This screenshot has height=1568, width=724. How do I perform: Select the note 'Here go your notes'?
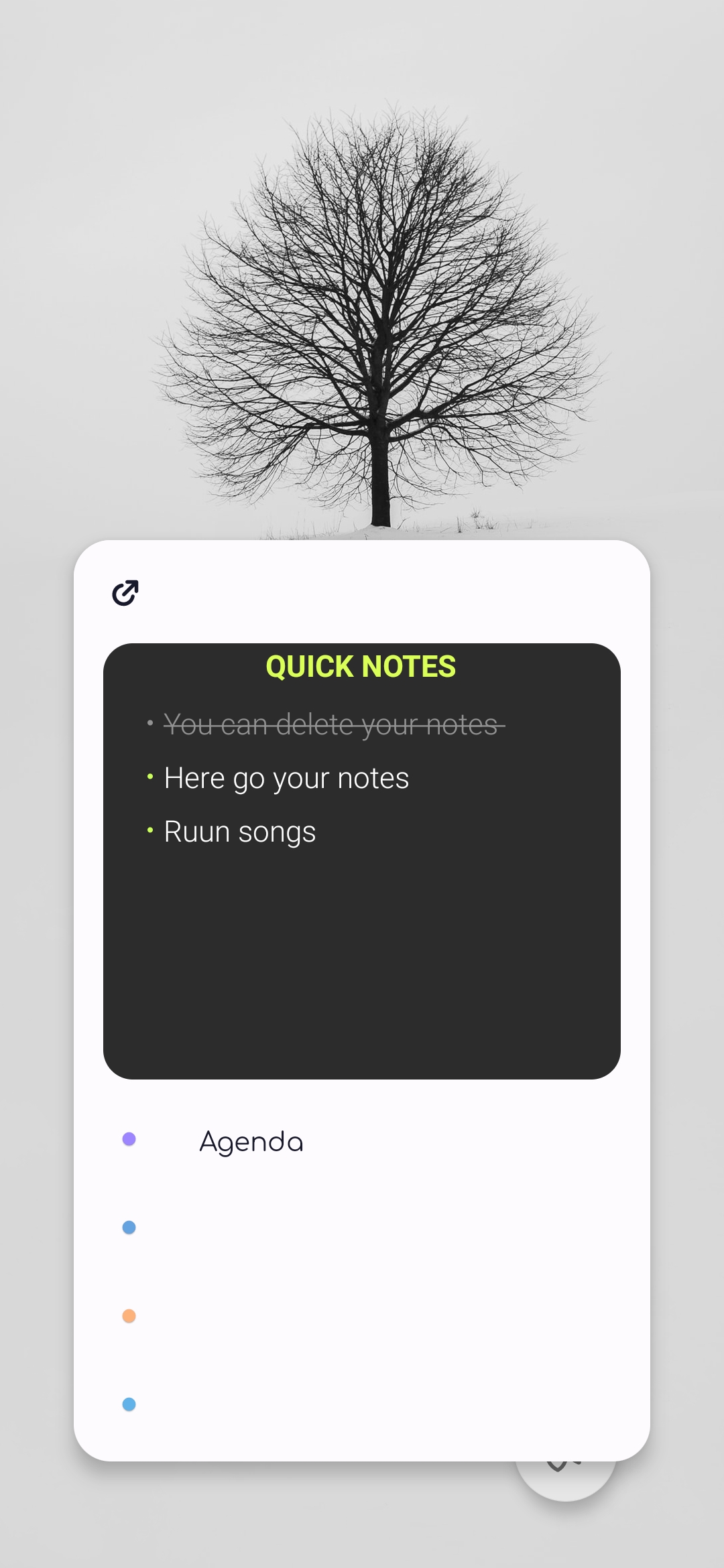point(286,779)
